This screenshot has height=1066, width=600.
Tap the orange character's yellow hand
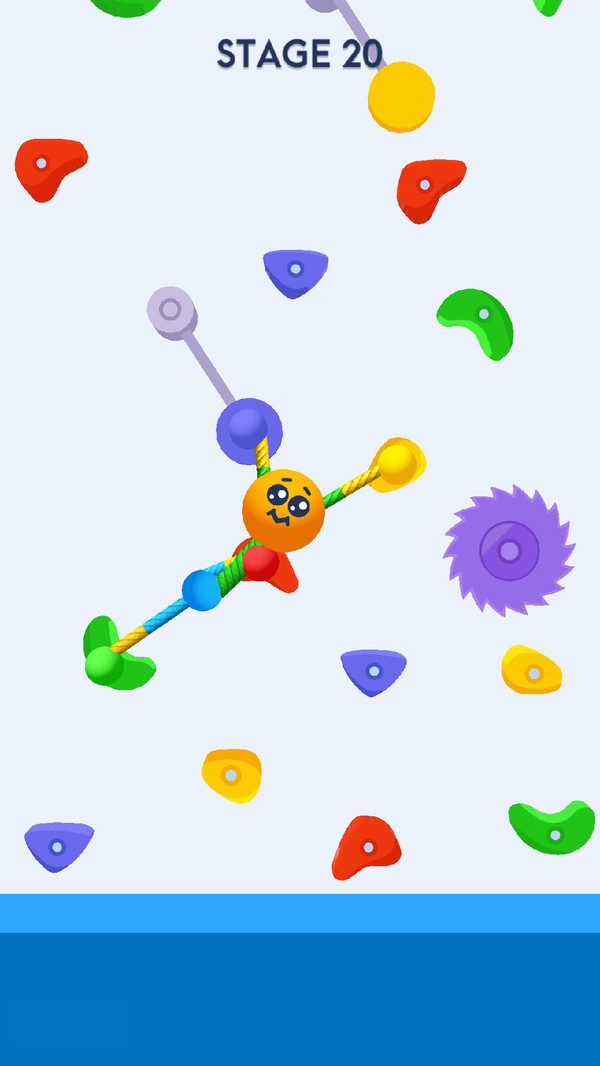(x=396, y=462)
